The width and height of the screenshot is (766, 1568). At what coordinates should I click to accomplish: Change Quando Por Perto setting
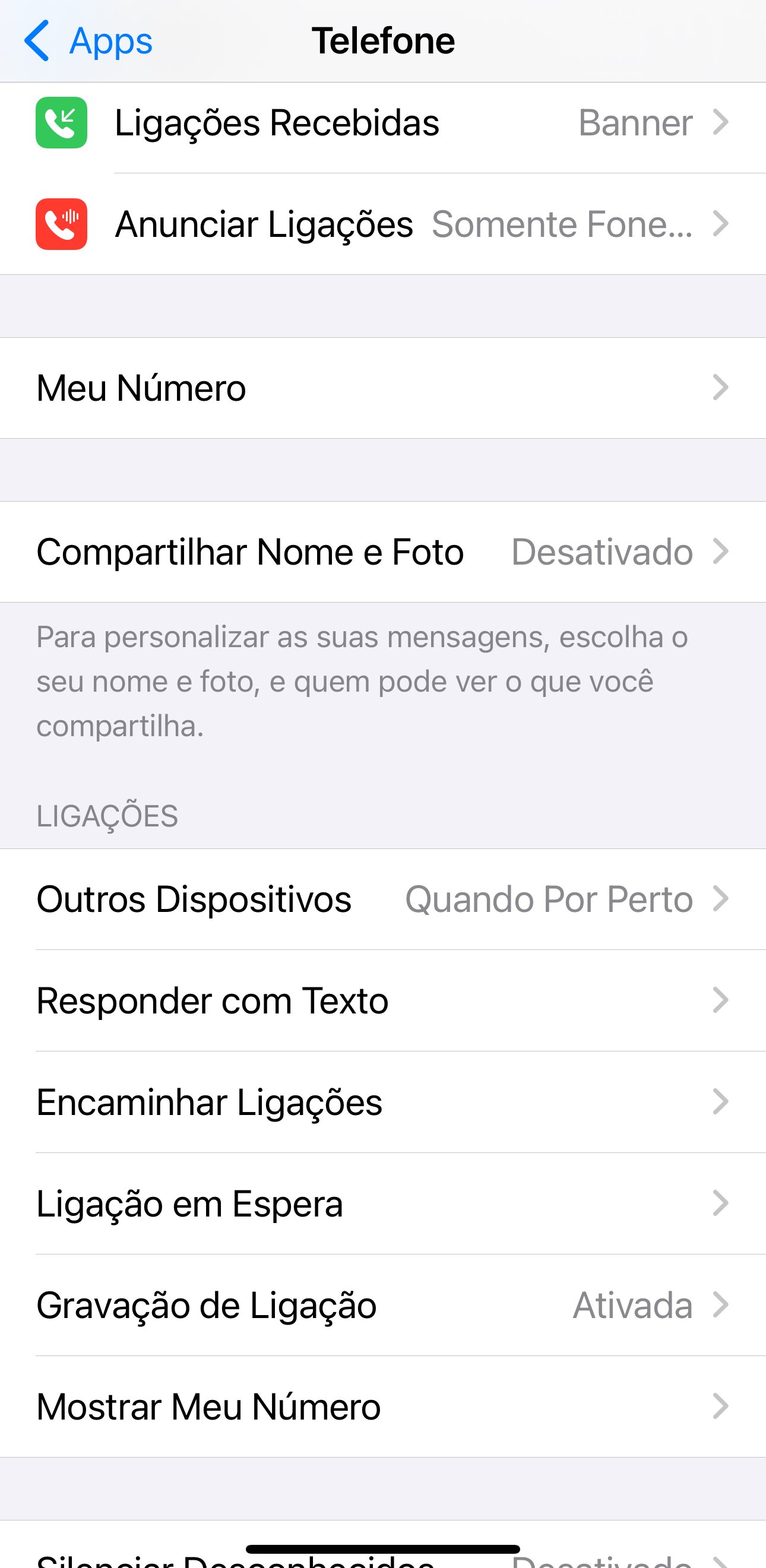[549, 898]
